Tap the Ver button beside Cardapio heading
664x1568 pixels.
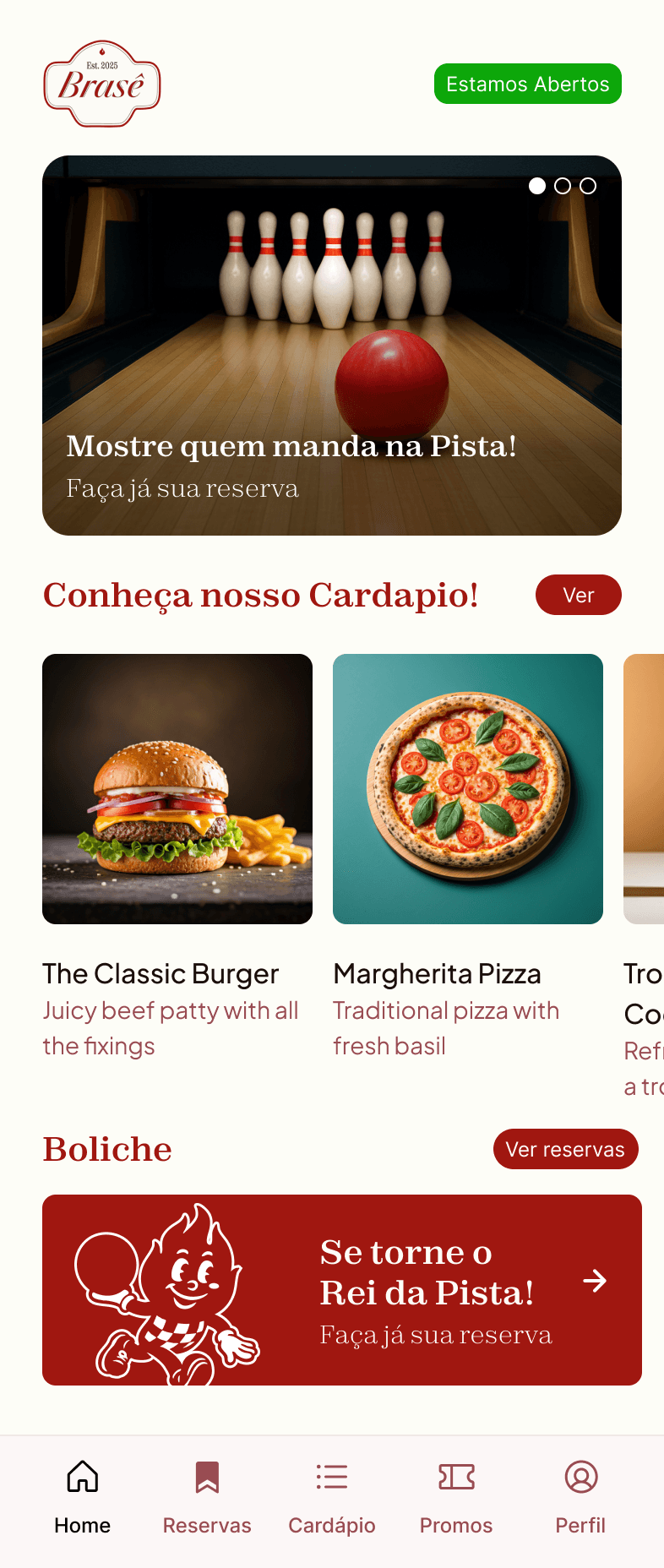579,596
